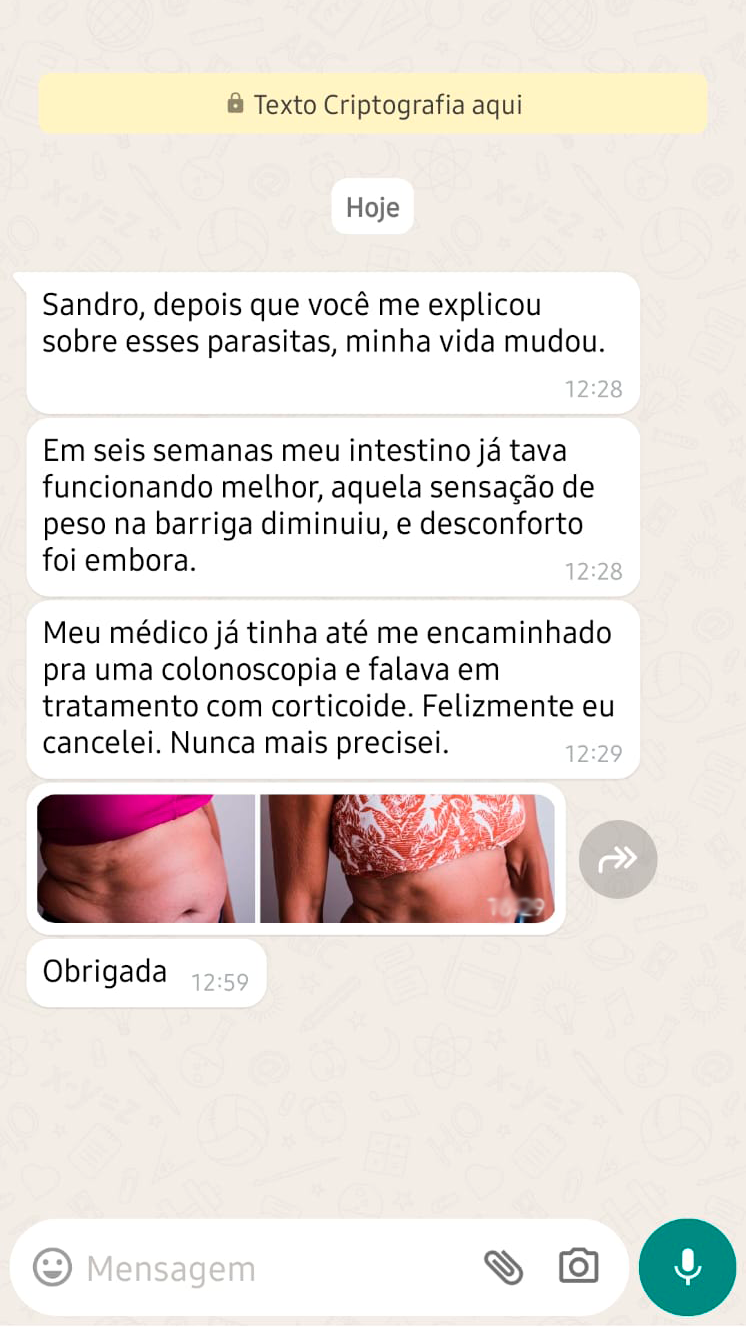Tap the microphone to record a voice message
This screenshot has height=1327, width=746.
point(686,1267)
